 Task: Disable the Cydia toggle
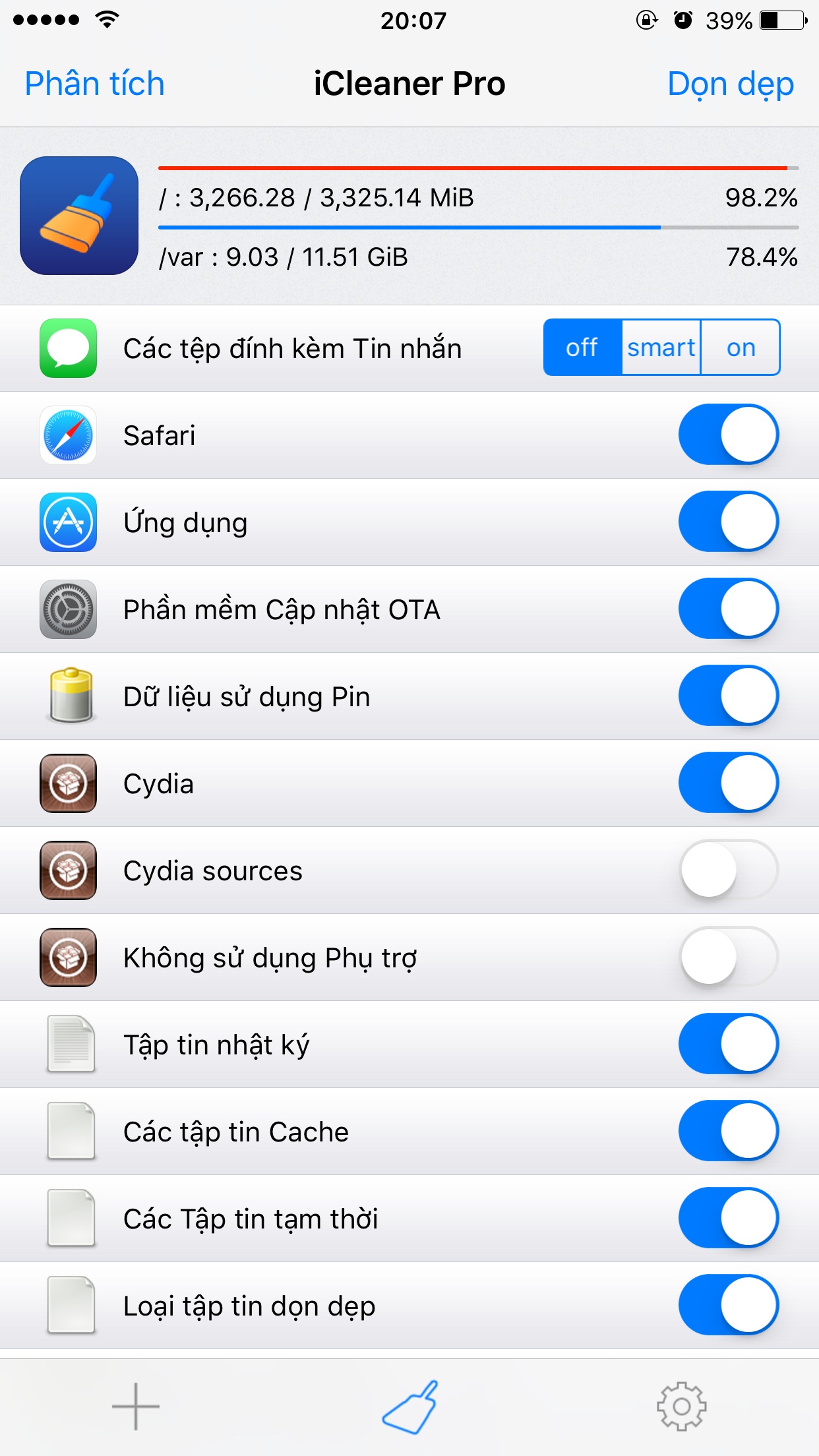728,783
